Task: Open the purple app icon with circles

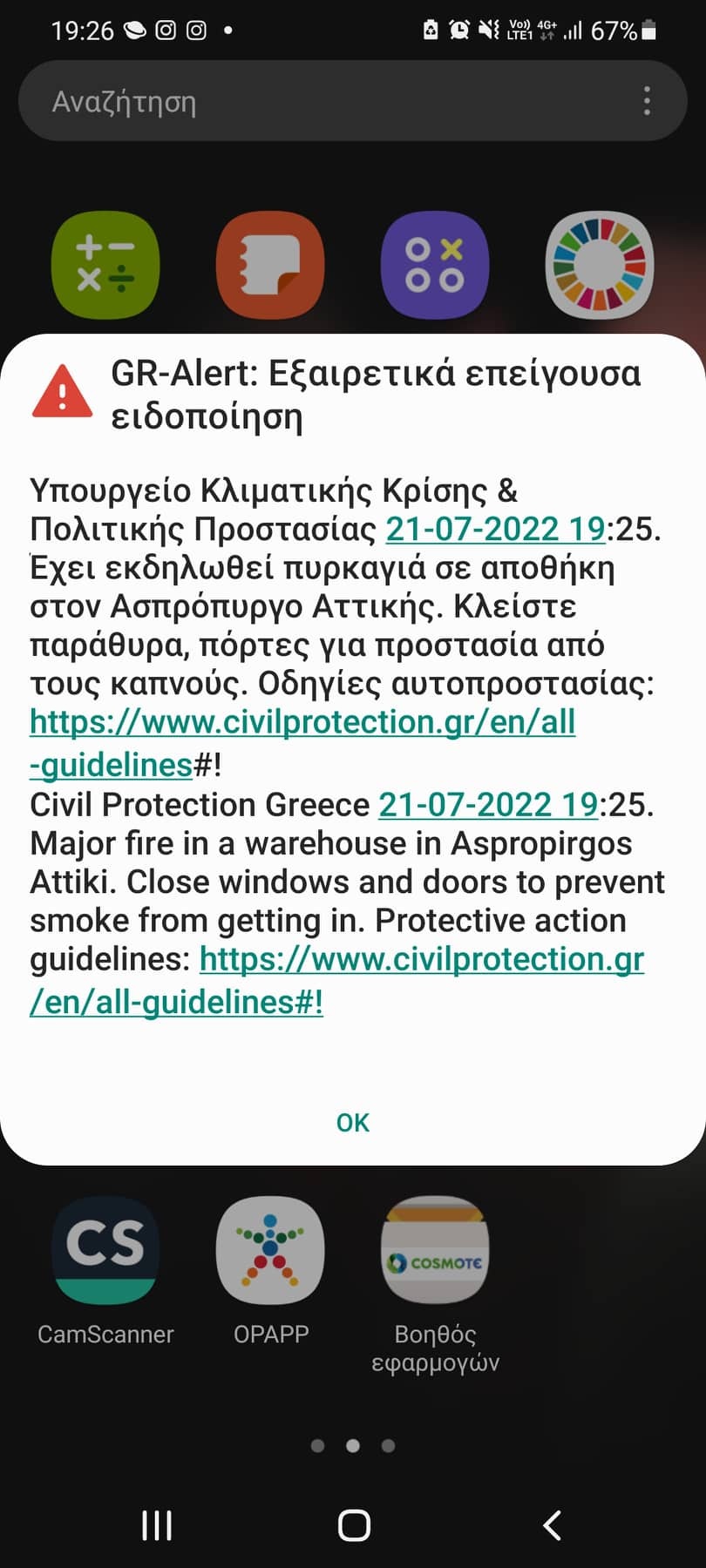Action: [435, 265]
